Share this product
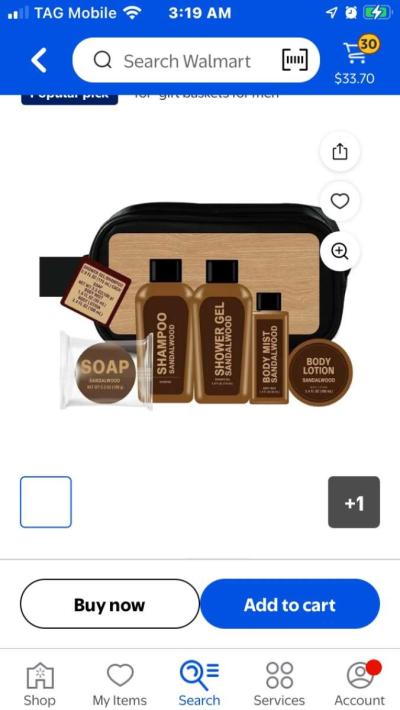Image resolution: width=400 pixels, height=710 pixels. (340, 152)
